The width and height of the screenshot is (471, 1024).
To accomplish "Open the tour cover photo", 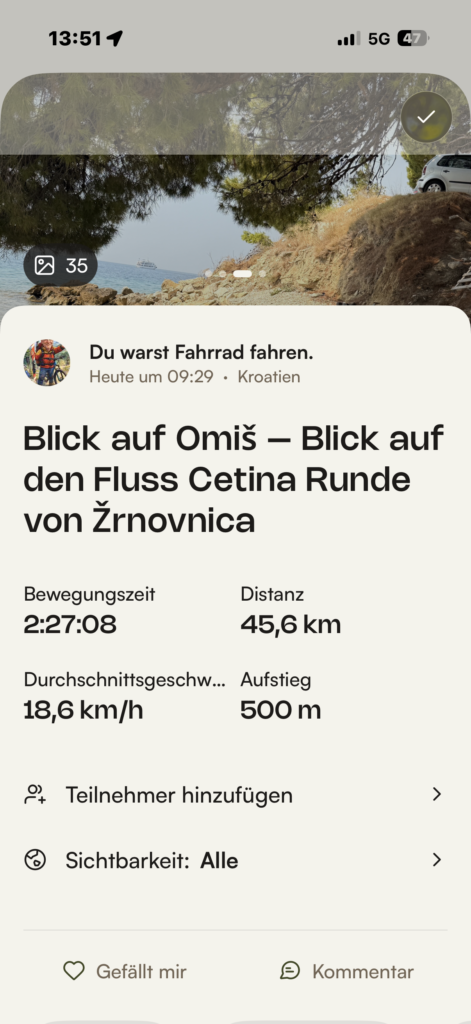I will pos(235,189).
